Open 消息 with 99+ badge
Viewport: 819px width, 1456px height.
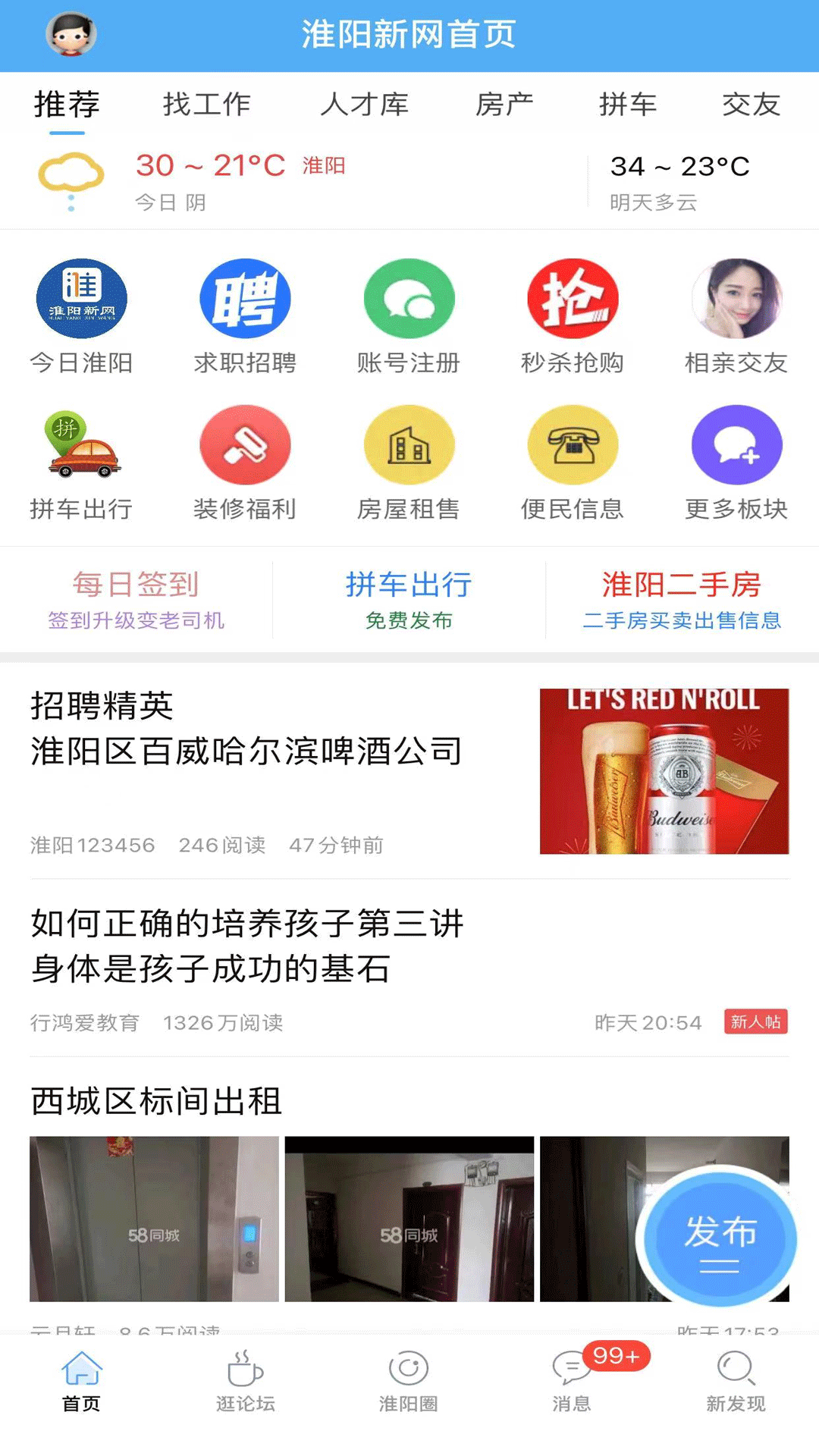point(573,1382)
